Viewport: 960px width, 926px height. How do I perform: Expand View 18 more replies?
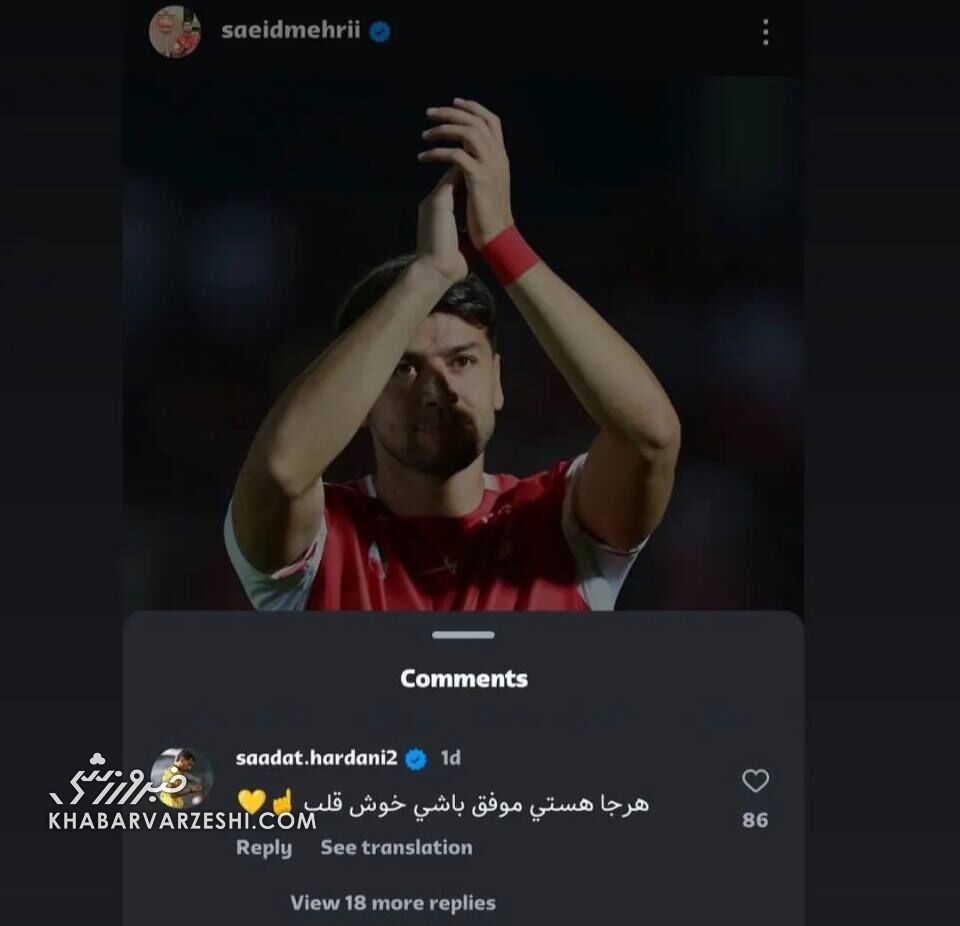pos(392,902)
